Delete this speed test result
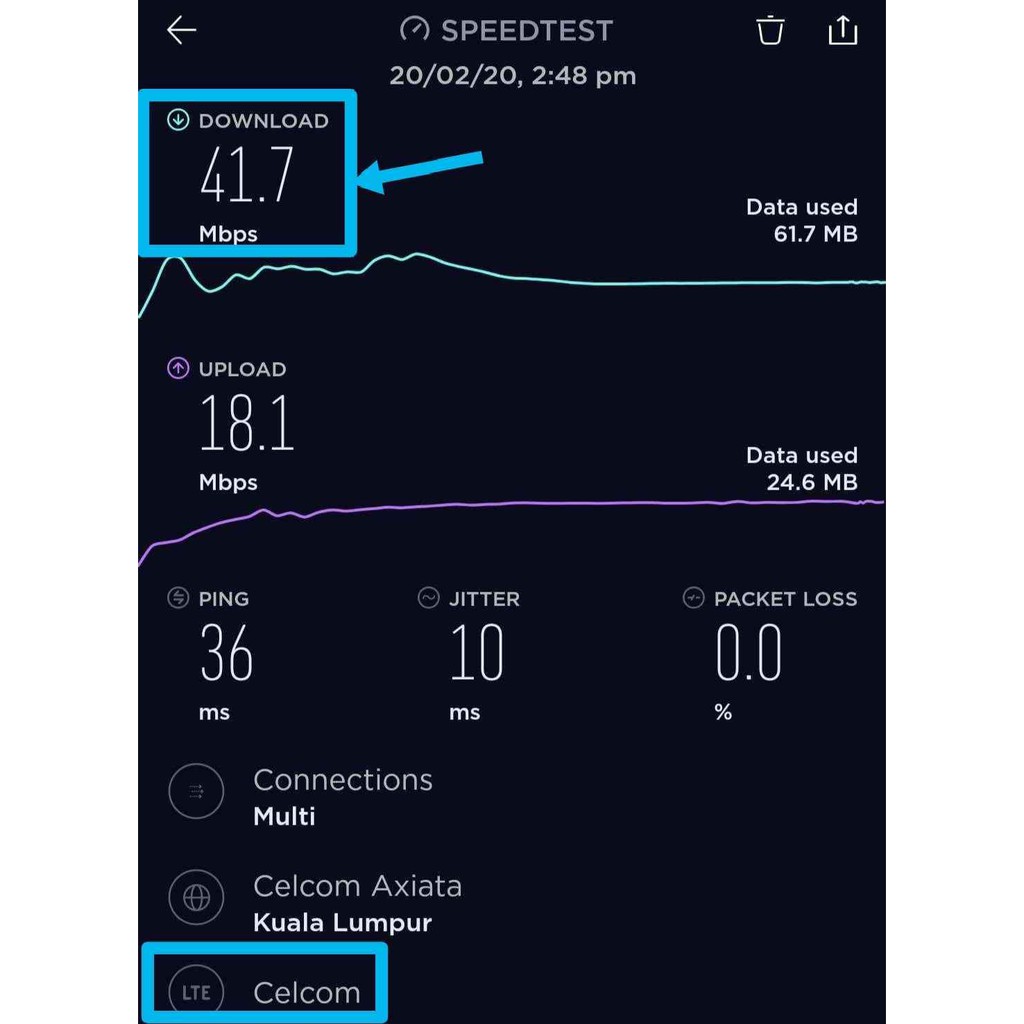The height and width of the screenshot is (1024, 1024). point(769,31)
